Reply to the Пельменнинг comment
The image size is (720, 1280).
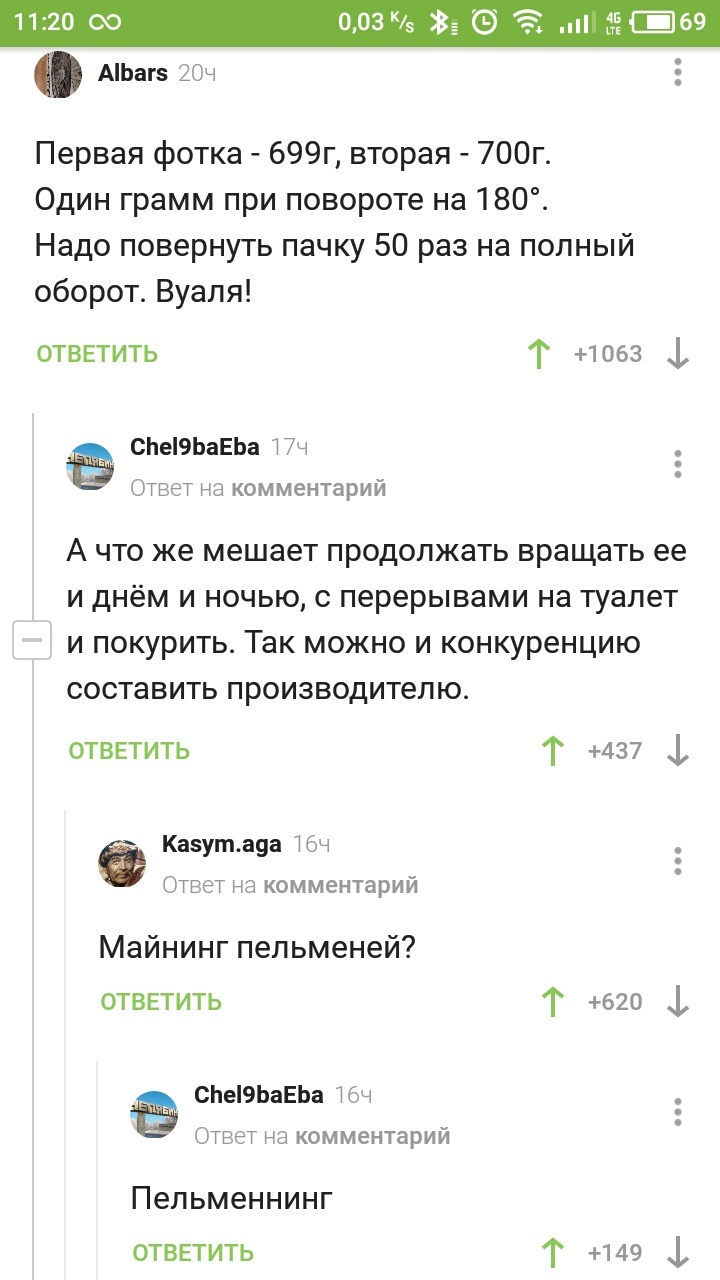point(193,1253)
